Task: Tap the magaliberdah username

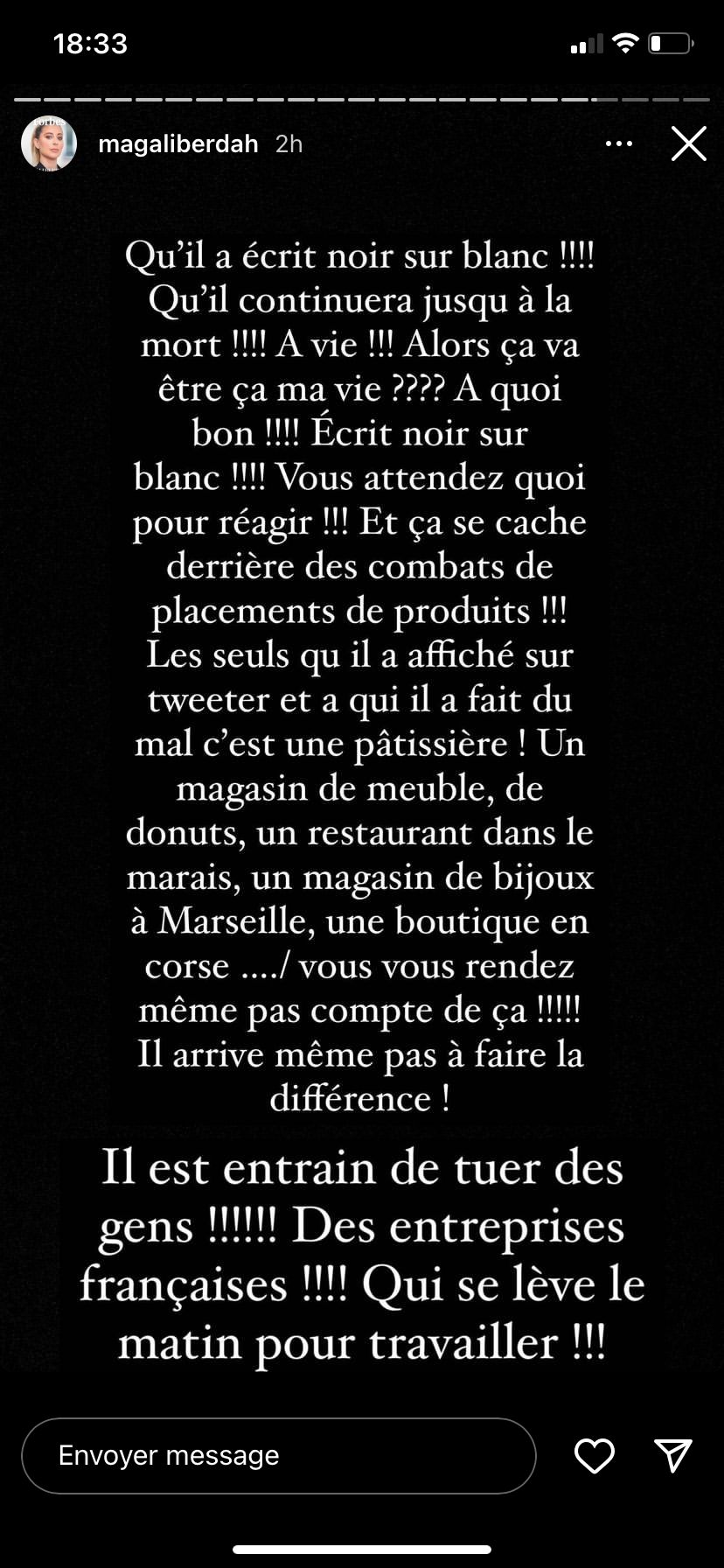Action: coord(178,143)
